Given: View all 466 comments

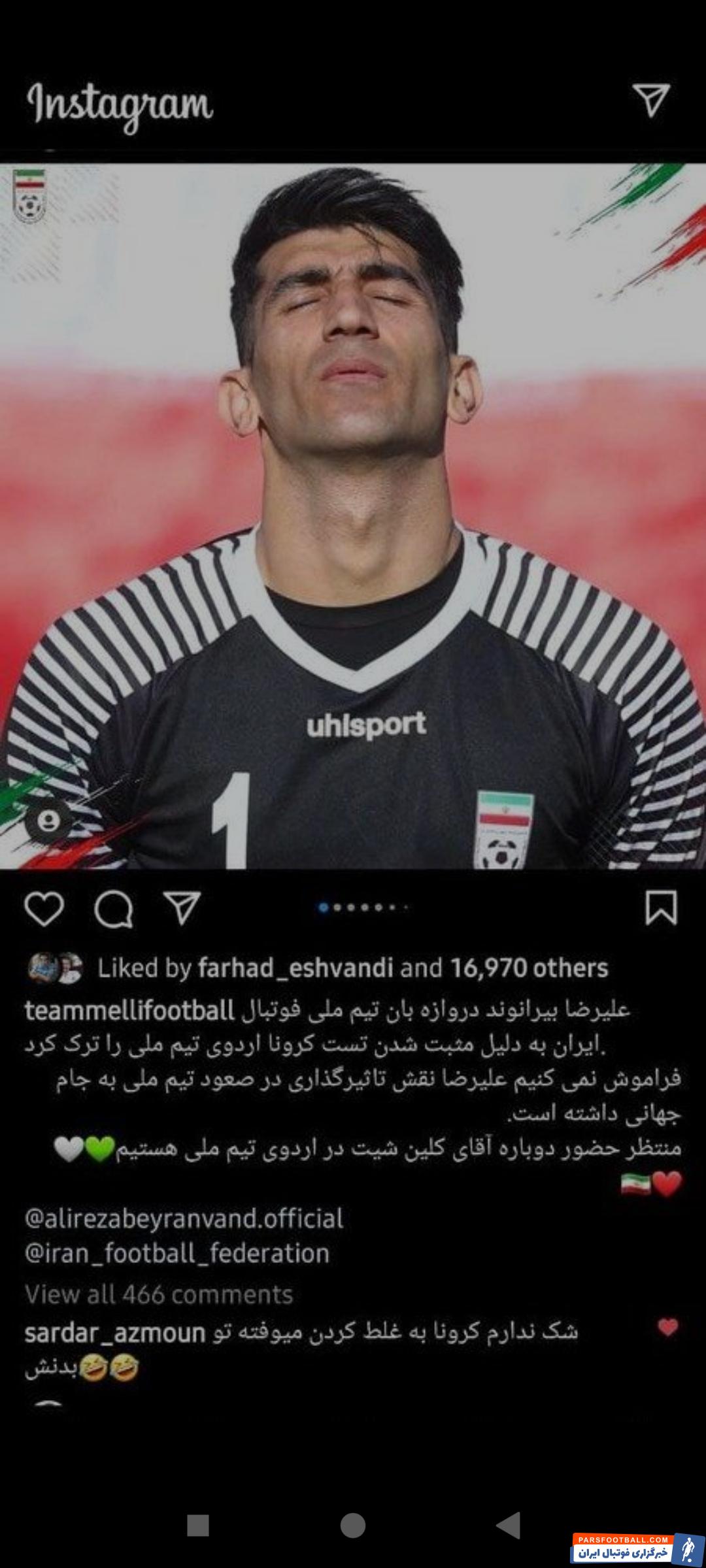Looking at the screenshot, I should point(159,1295).
